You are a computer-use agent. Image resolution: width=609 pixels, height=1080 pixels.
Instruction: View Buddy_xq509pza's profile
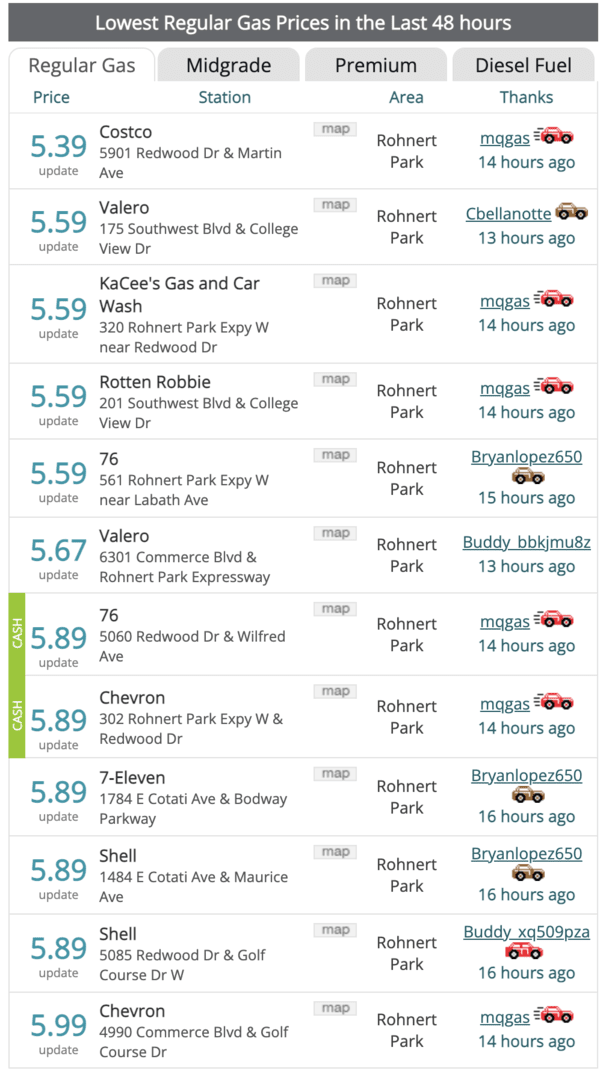[526, 932]
